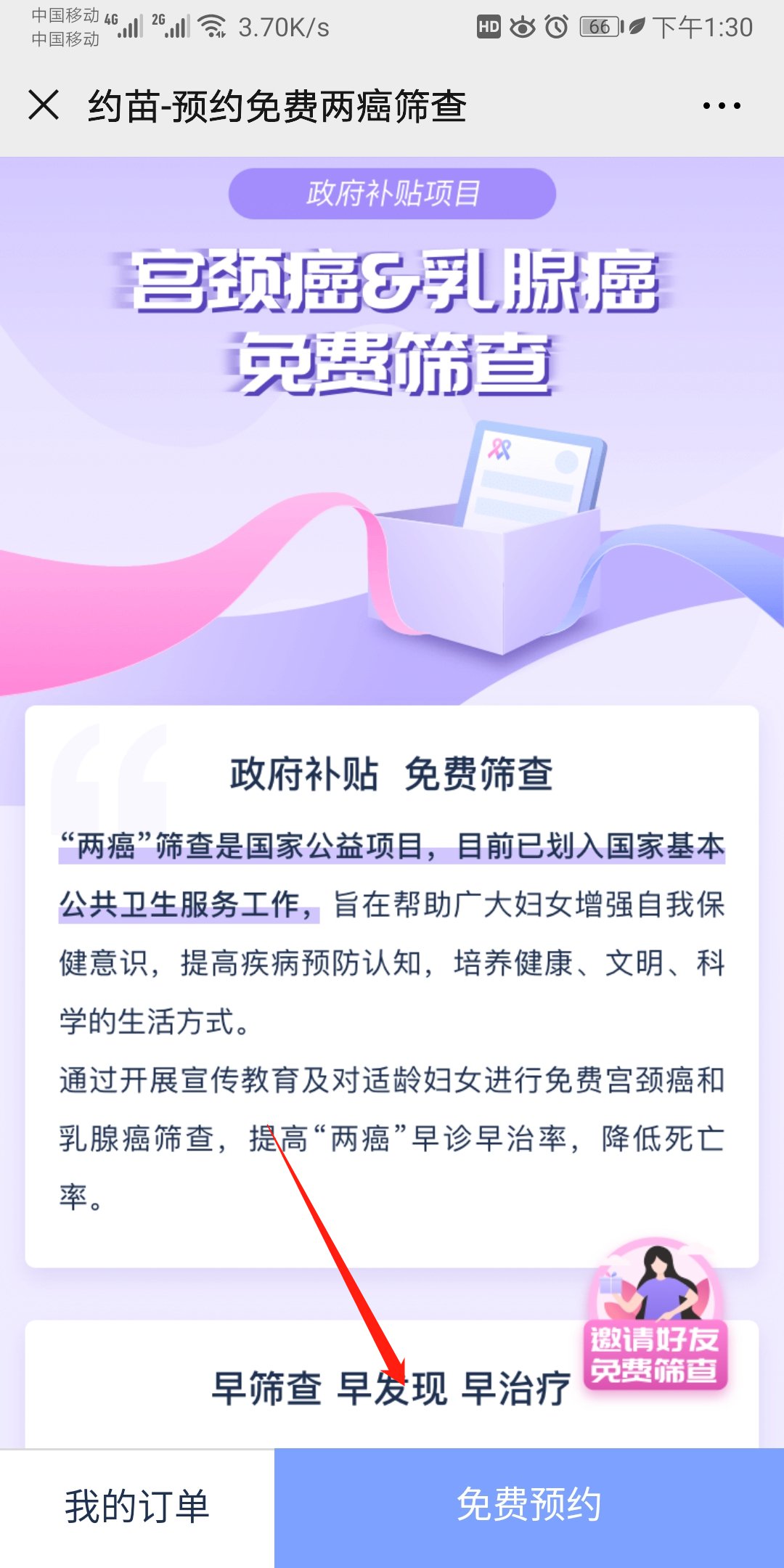The image size is (784, 1568).
Task: Tap the 邀请好友免费筛查 floating badge
Action: click(x=656, y=1315)
